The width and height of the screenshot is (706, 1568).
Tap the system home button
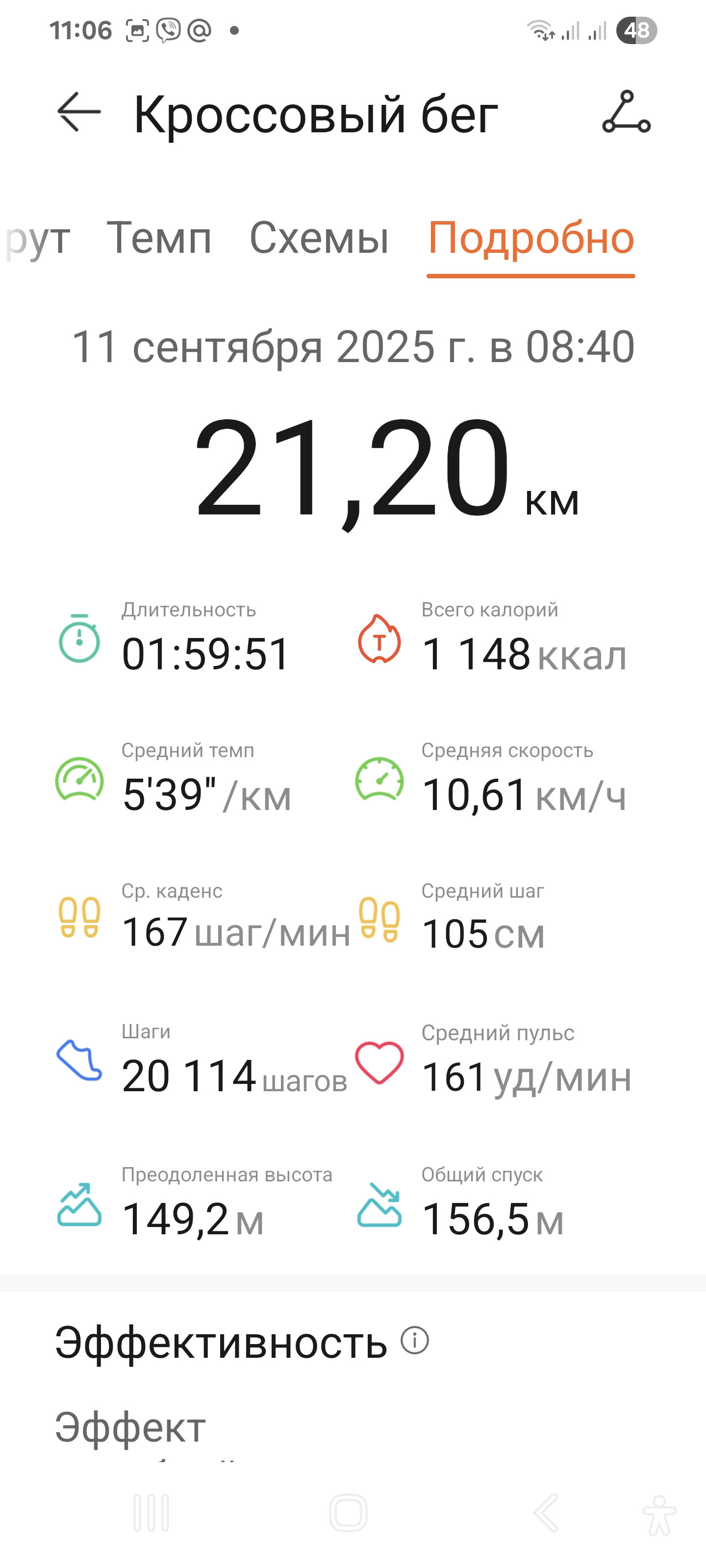(349, 1514)
